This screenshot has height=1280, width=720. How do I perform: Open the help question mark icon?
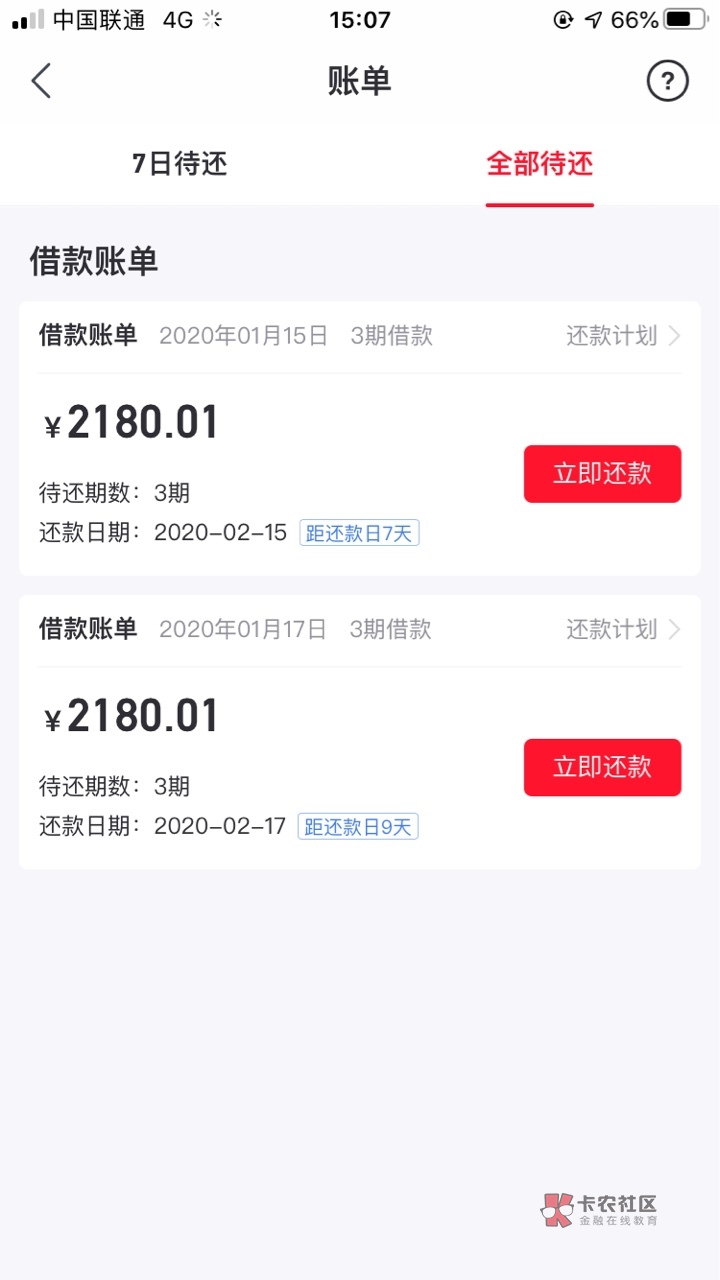(667, 81)
